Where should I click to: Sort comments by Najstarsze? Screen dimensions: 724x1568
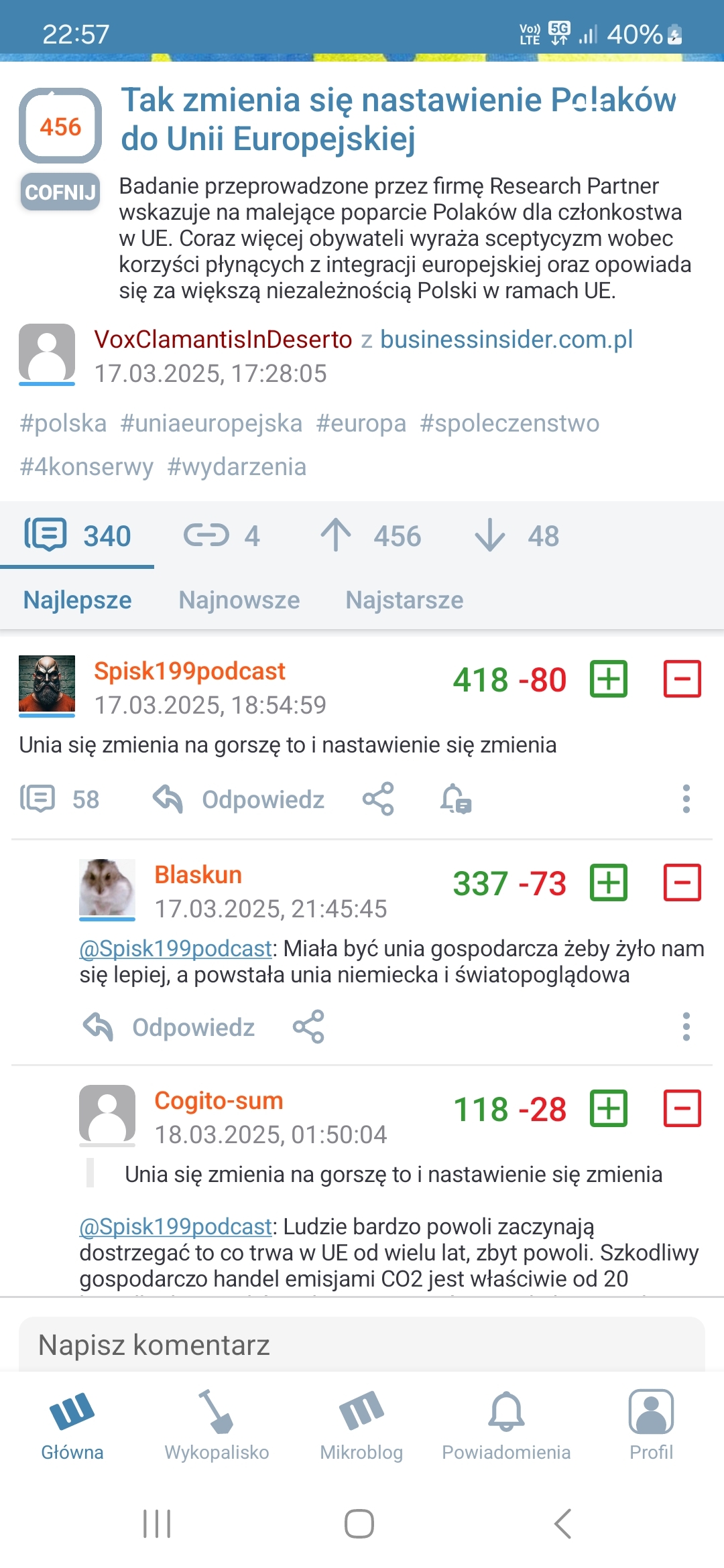point(404,600)
